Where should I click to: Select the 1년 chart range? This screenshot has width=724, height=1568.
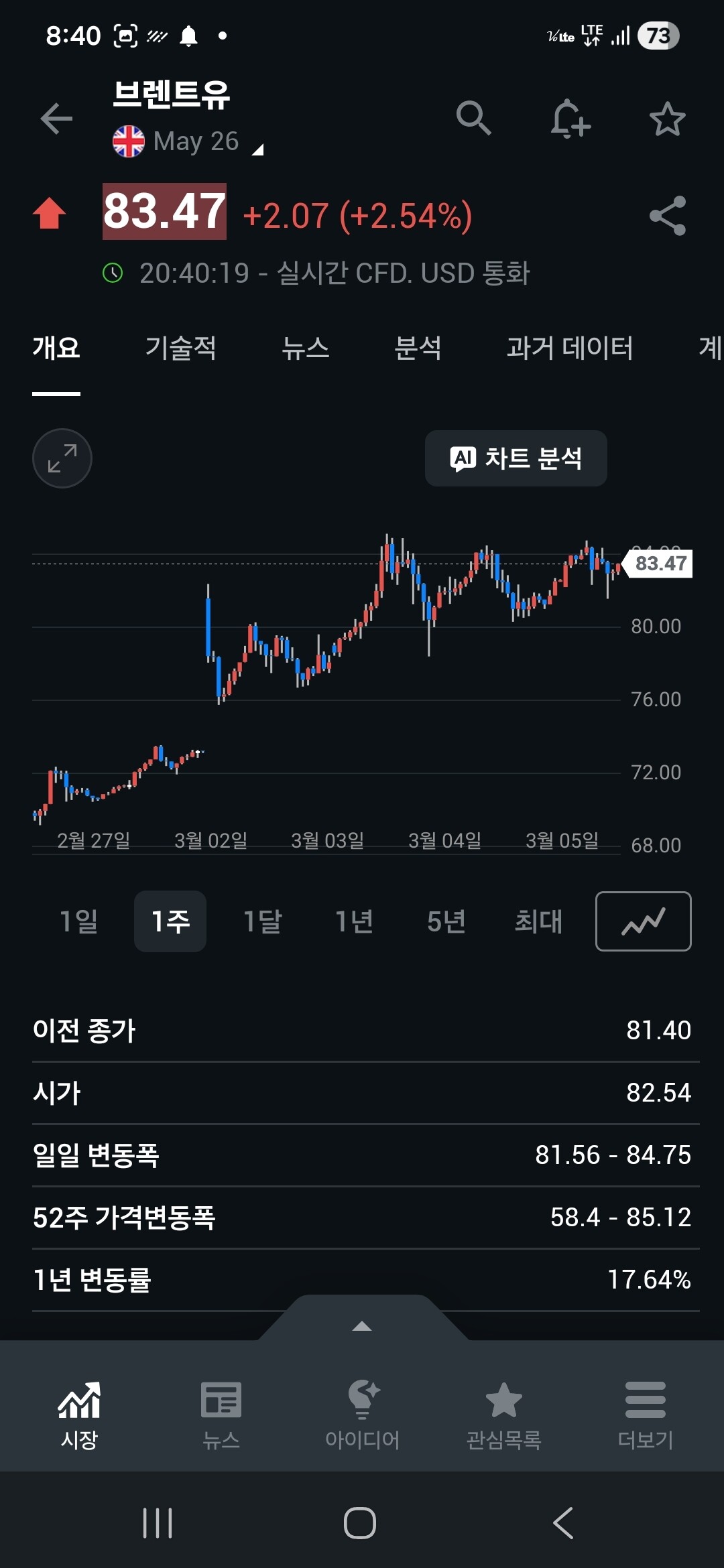point(354,921)
